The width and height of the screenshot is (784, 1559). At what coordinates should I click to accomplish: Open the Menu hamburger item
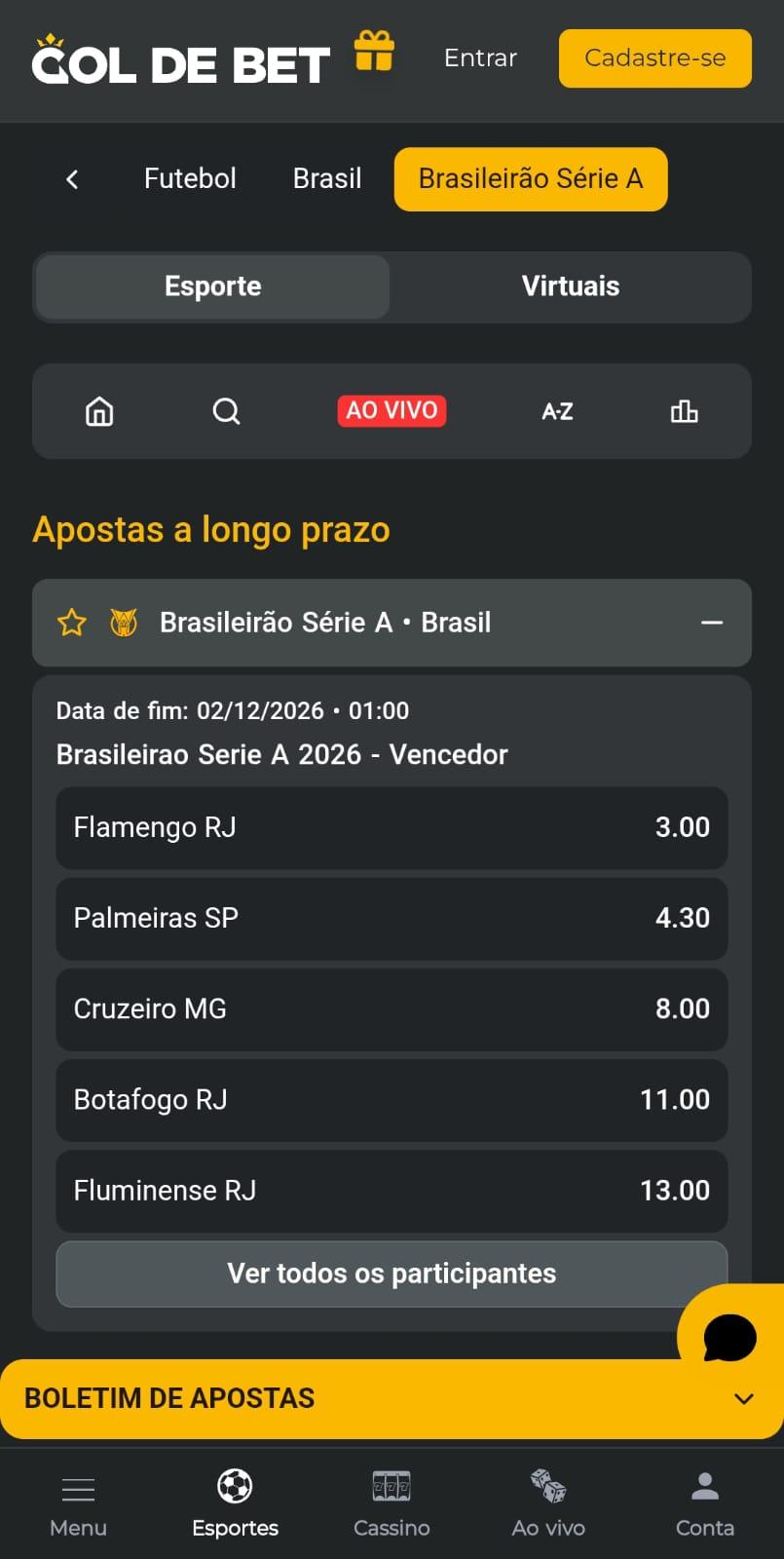click(x=77, y=1489)
